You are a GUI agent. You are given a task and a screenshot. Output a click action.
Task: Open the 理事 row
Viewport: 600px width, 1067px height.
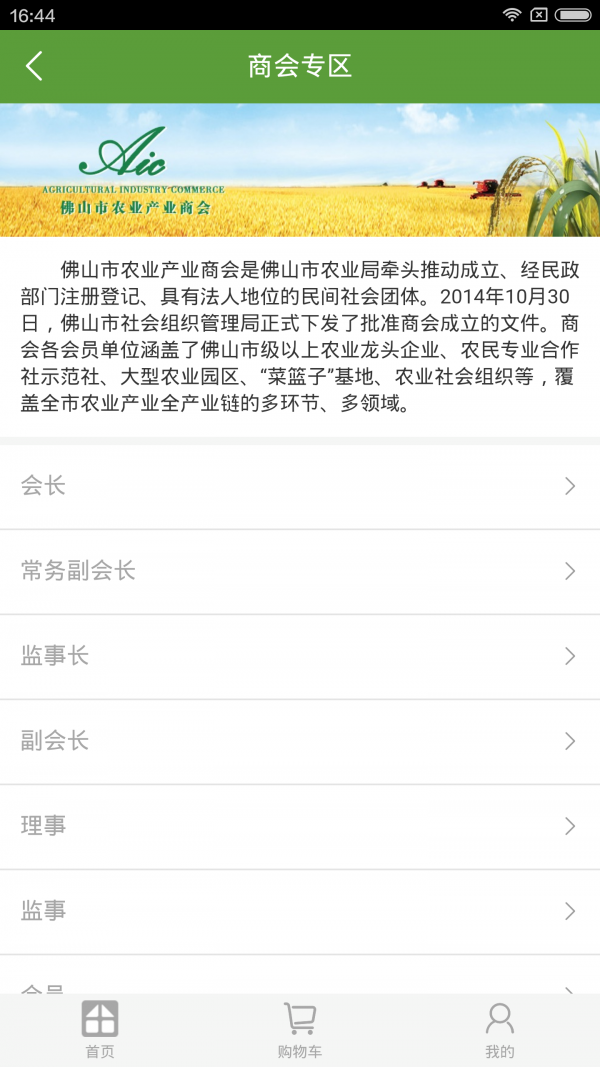tap(300, 827)
